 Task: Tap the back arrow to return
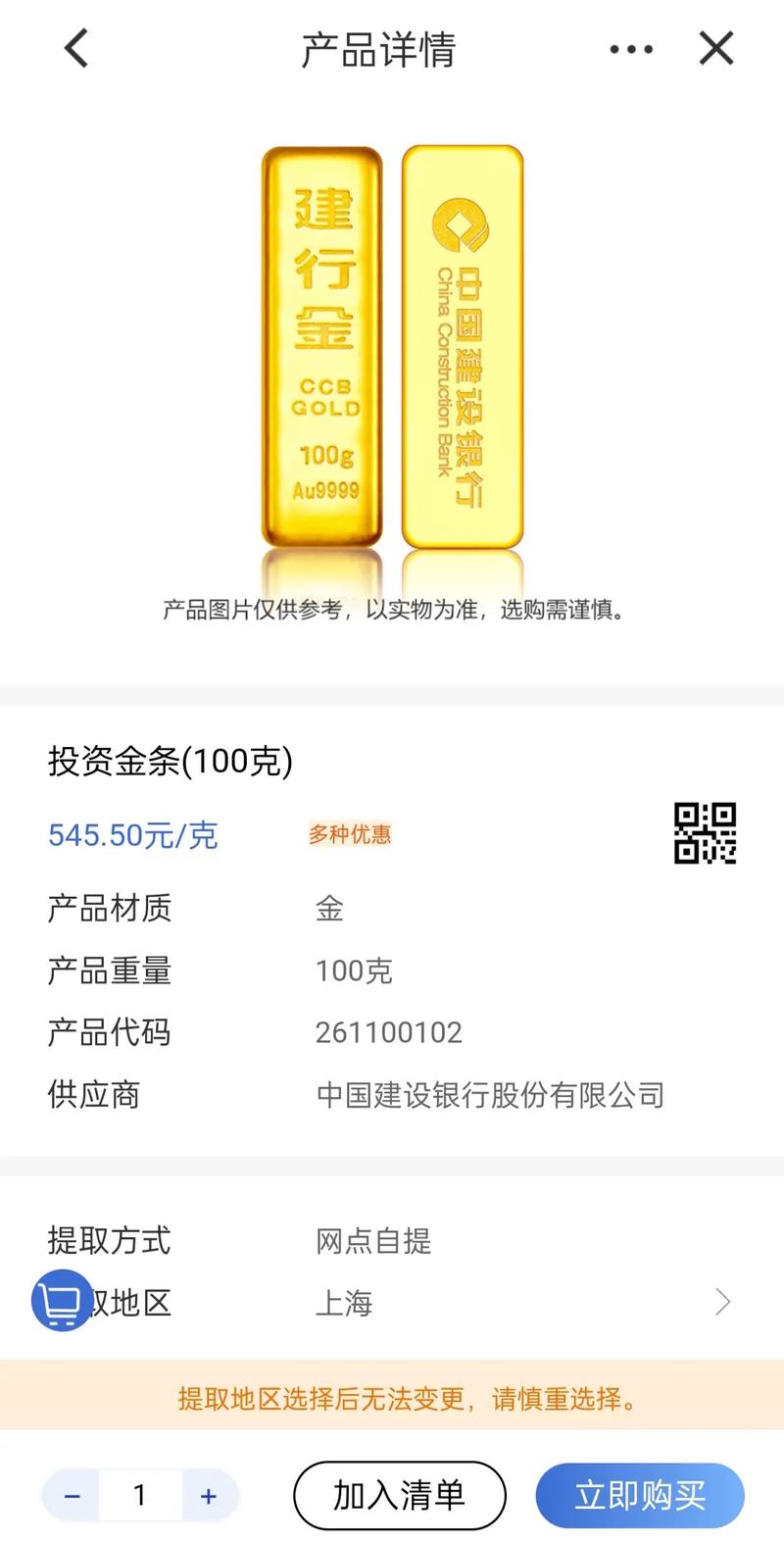pos(74,47)
